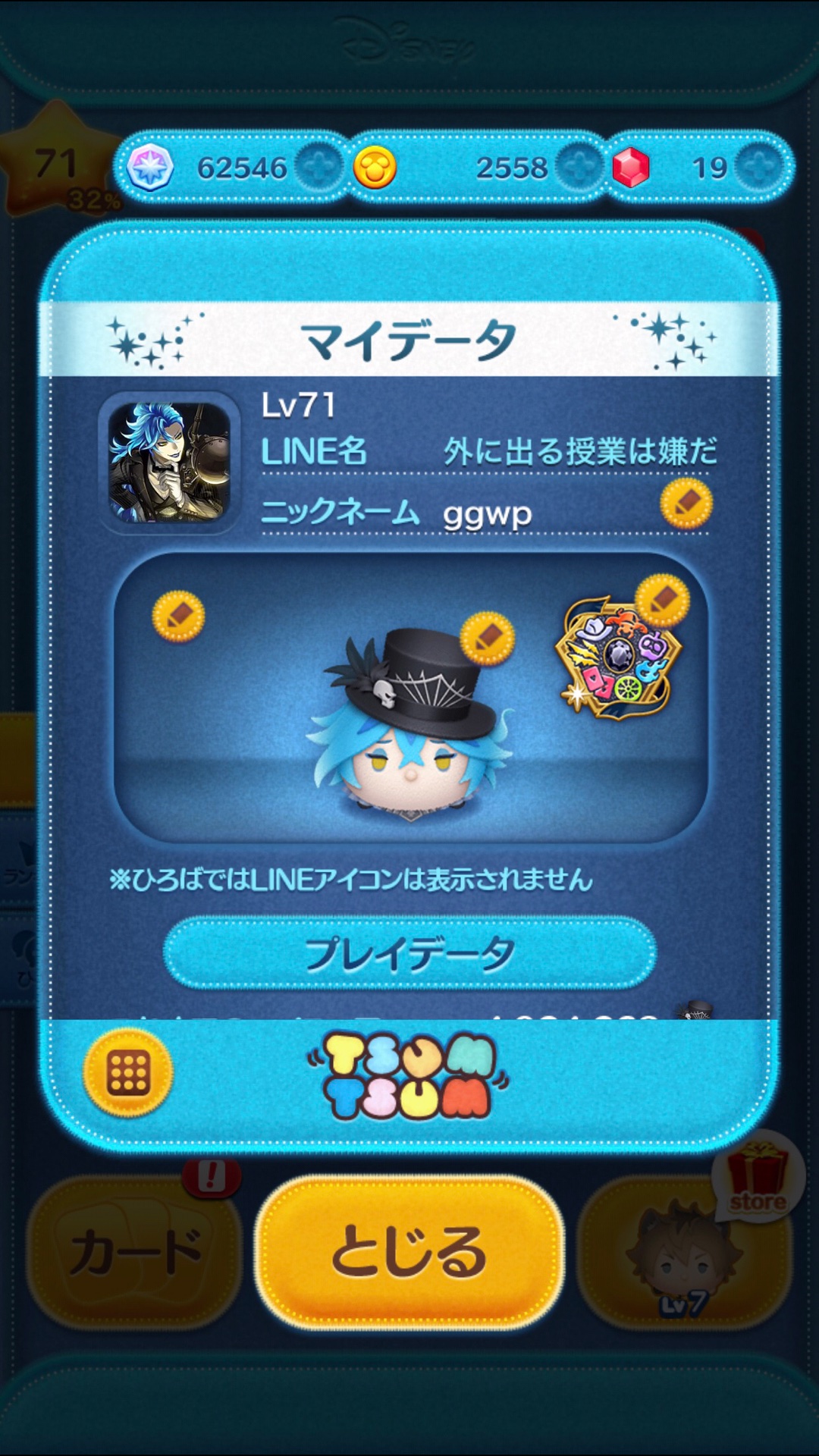Open the grid menu button
This screenshot has width=819, height=1456.
point(128,1073)
